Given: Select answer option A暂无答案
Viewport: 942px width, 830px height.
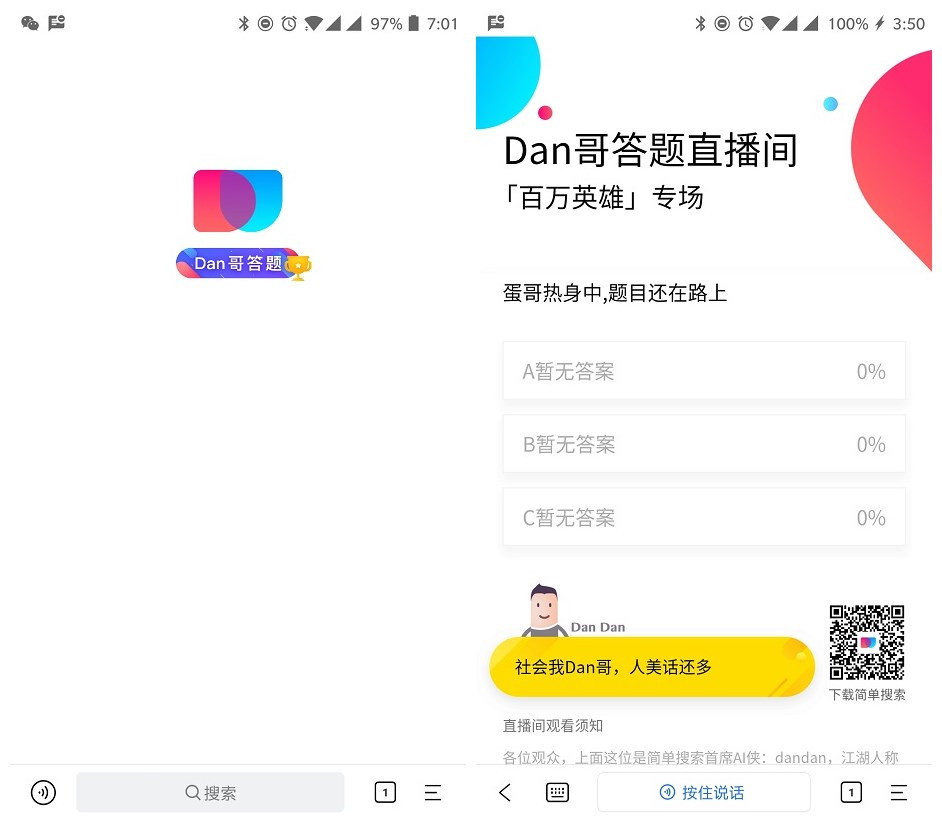Looking at the screenshot, I should click(704, 372).
